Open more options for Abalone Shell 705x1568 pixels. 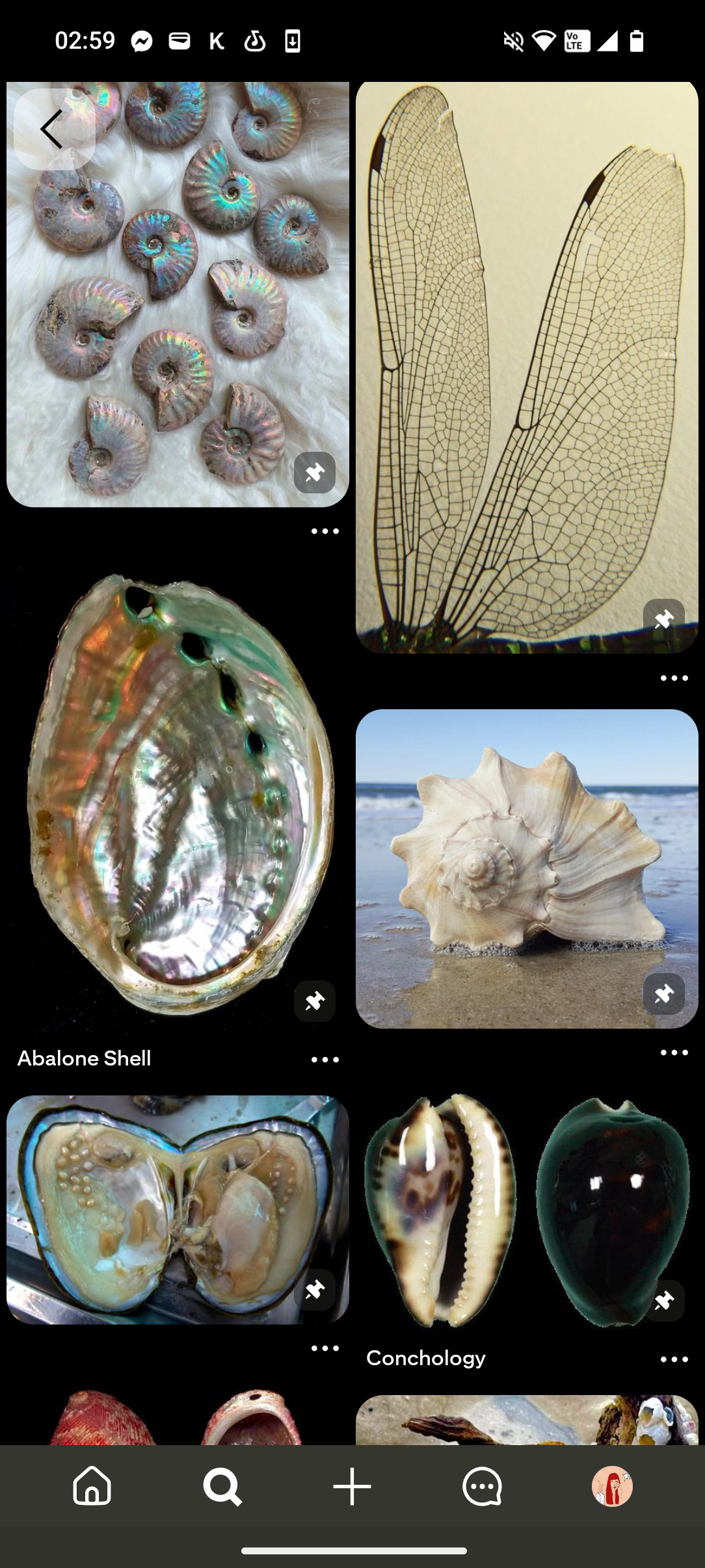[325, 1060]
